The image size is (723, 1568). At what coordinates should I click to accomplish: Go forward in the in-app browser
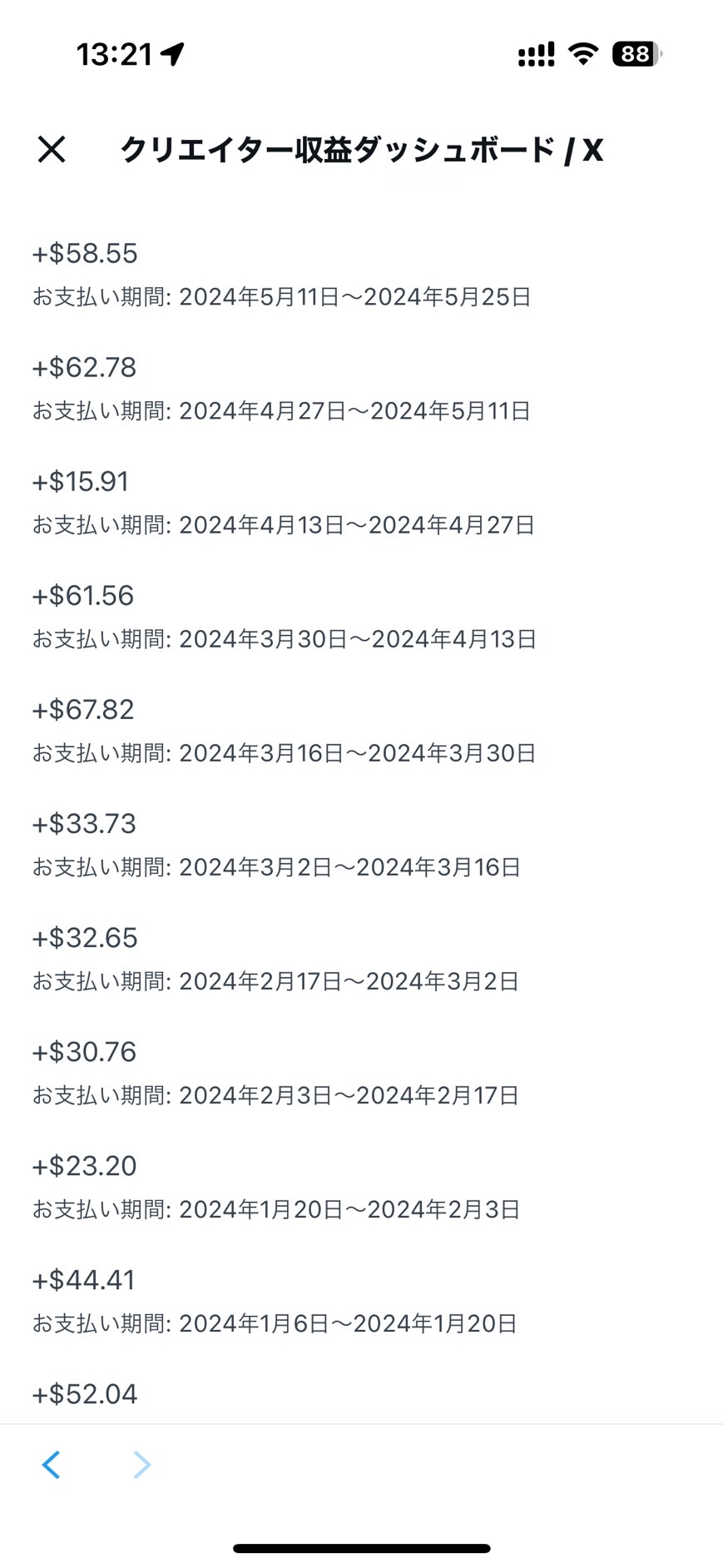click(142, 1465)
